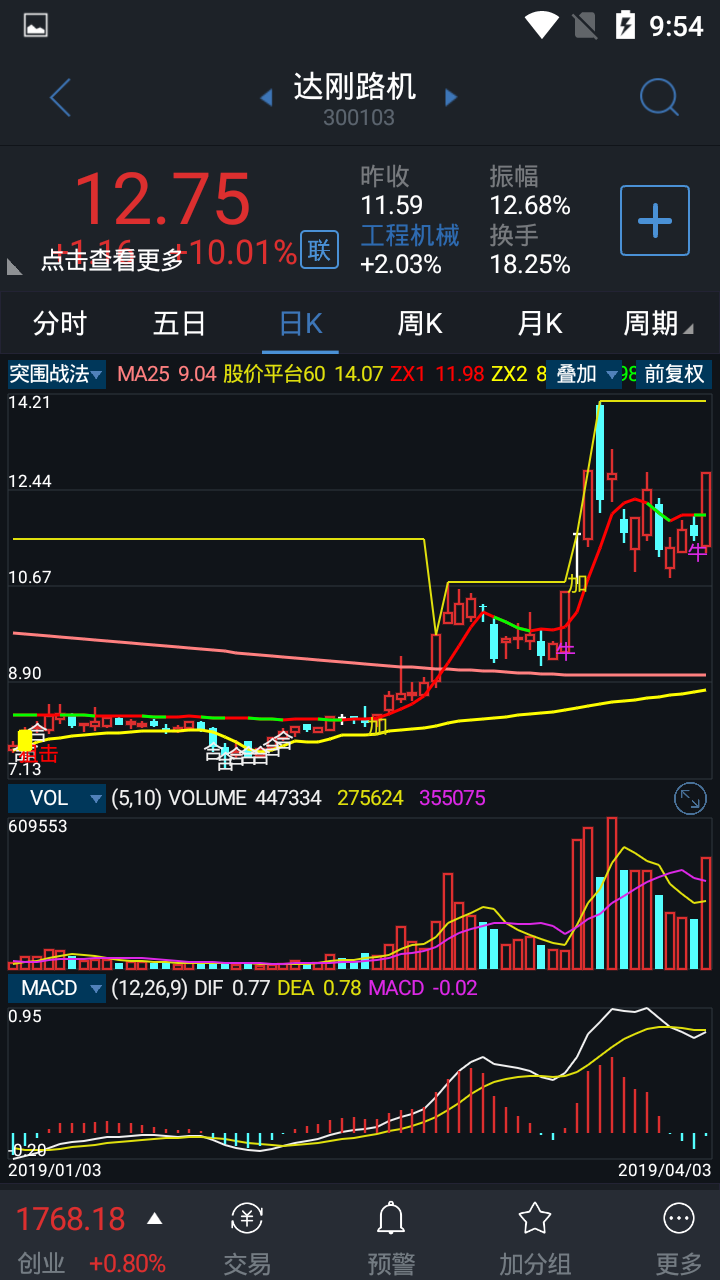720x1280 pixels.
Task: Select the 日K chart tab
Action: 300,324
